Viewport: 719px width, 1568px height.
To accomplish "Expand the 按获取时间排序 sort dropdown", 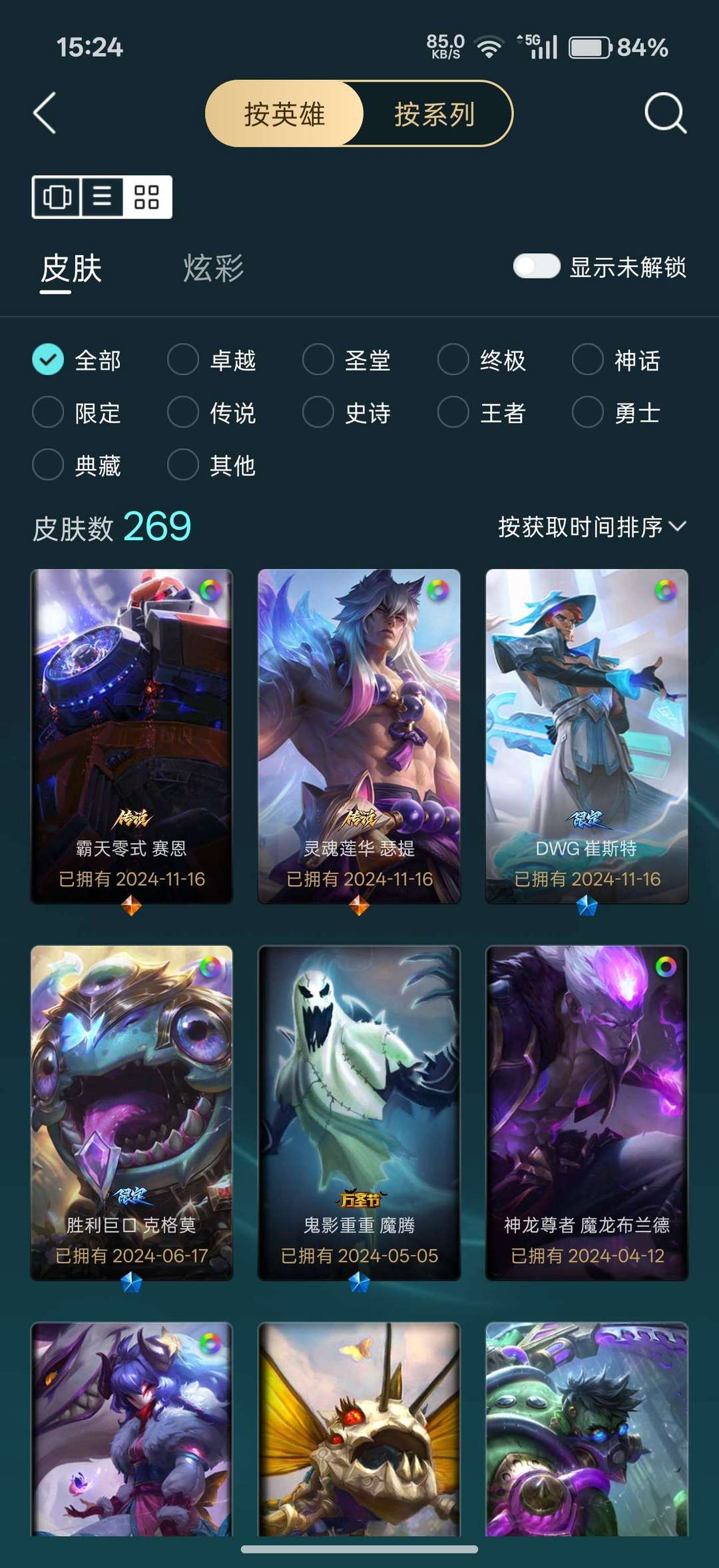I will pos(592,527).
